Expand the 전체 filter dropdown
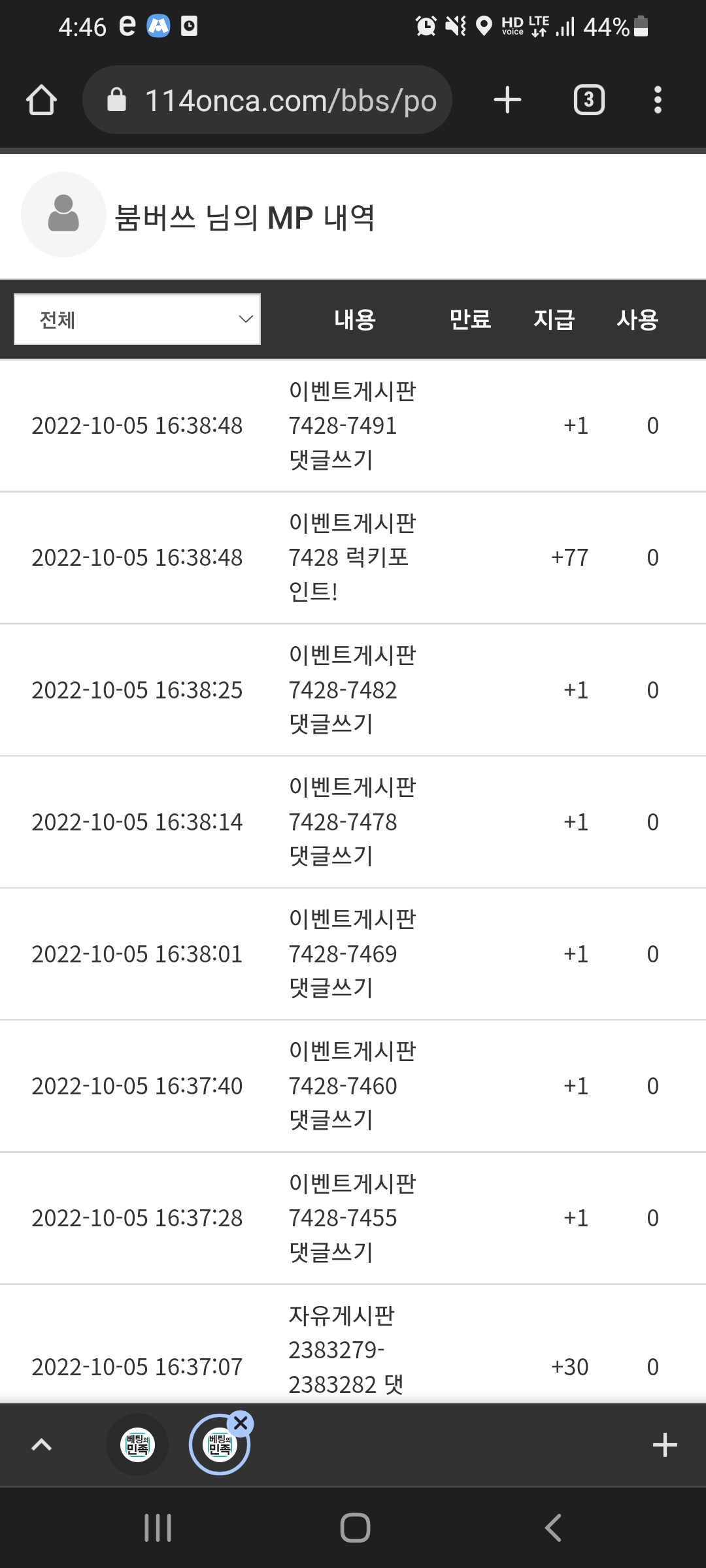The image size is (706, 1568). 137,319
